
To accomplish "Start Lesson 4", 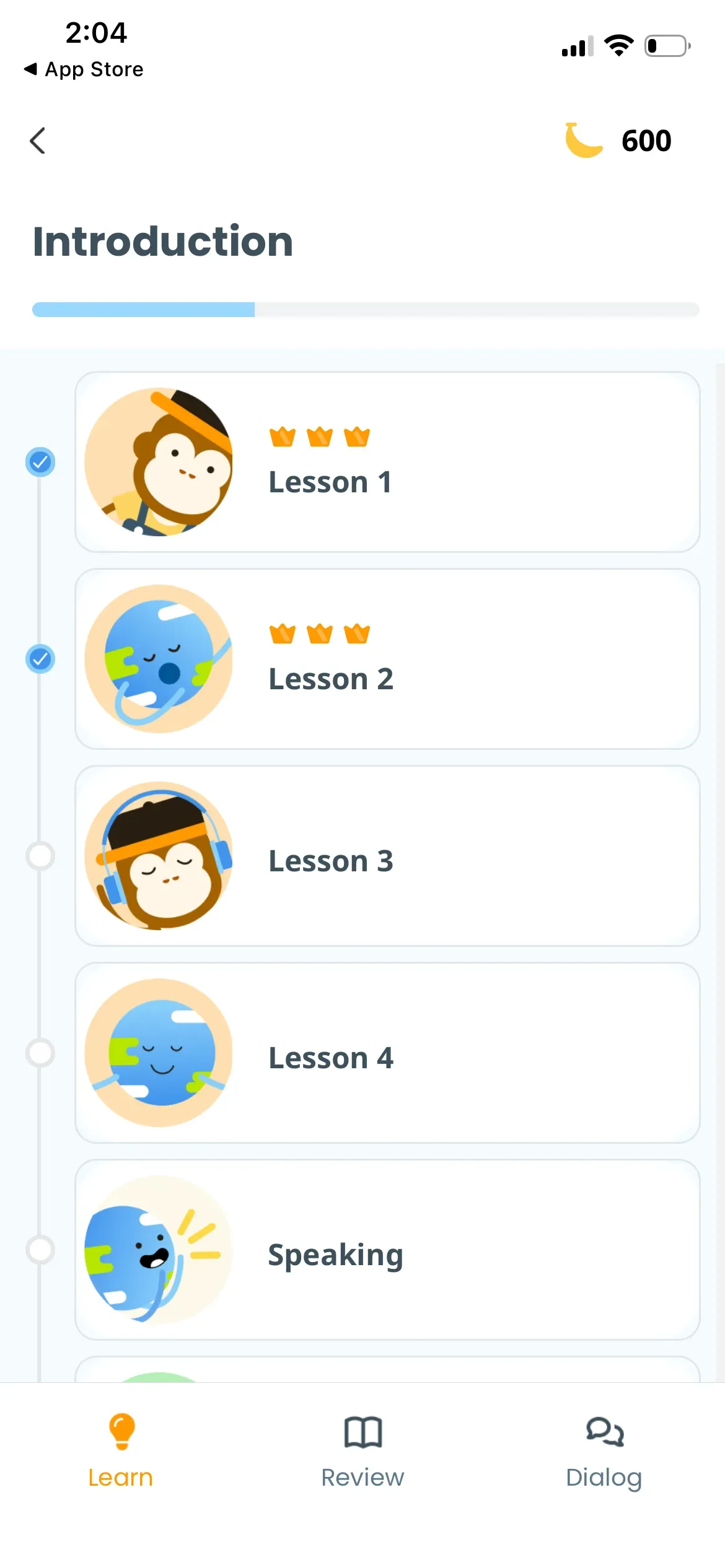I will (387, 1053).
